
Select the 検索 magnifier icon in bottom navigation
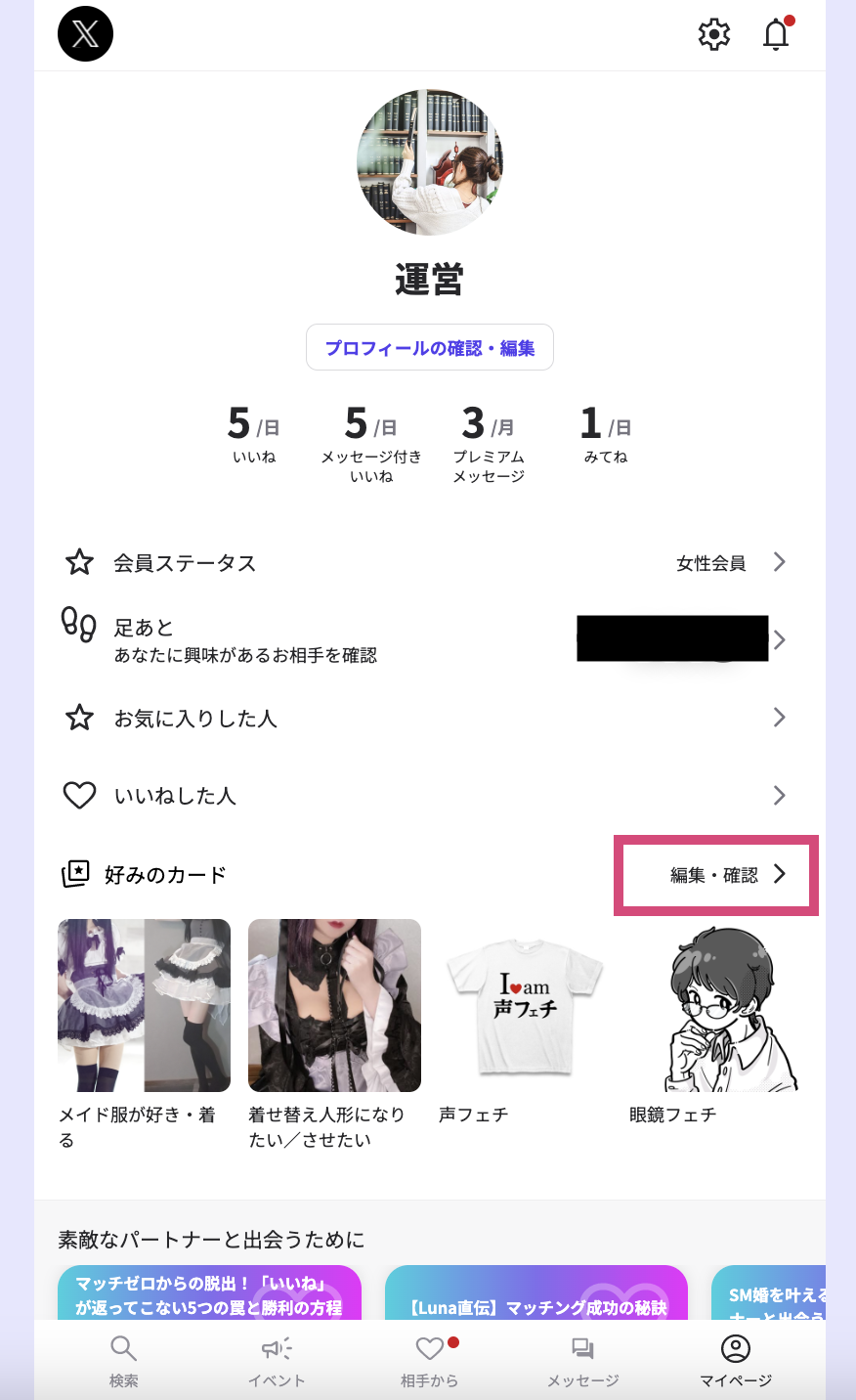(123, 1347)
